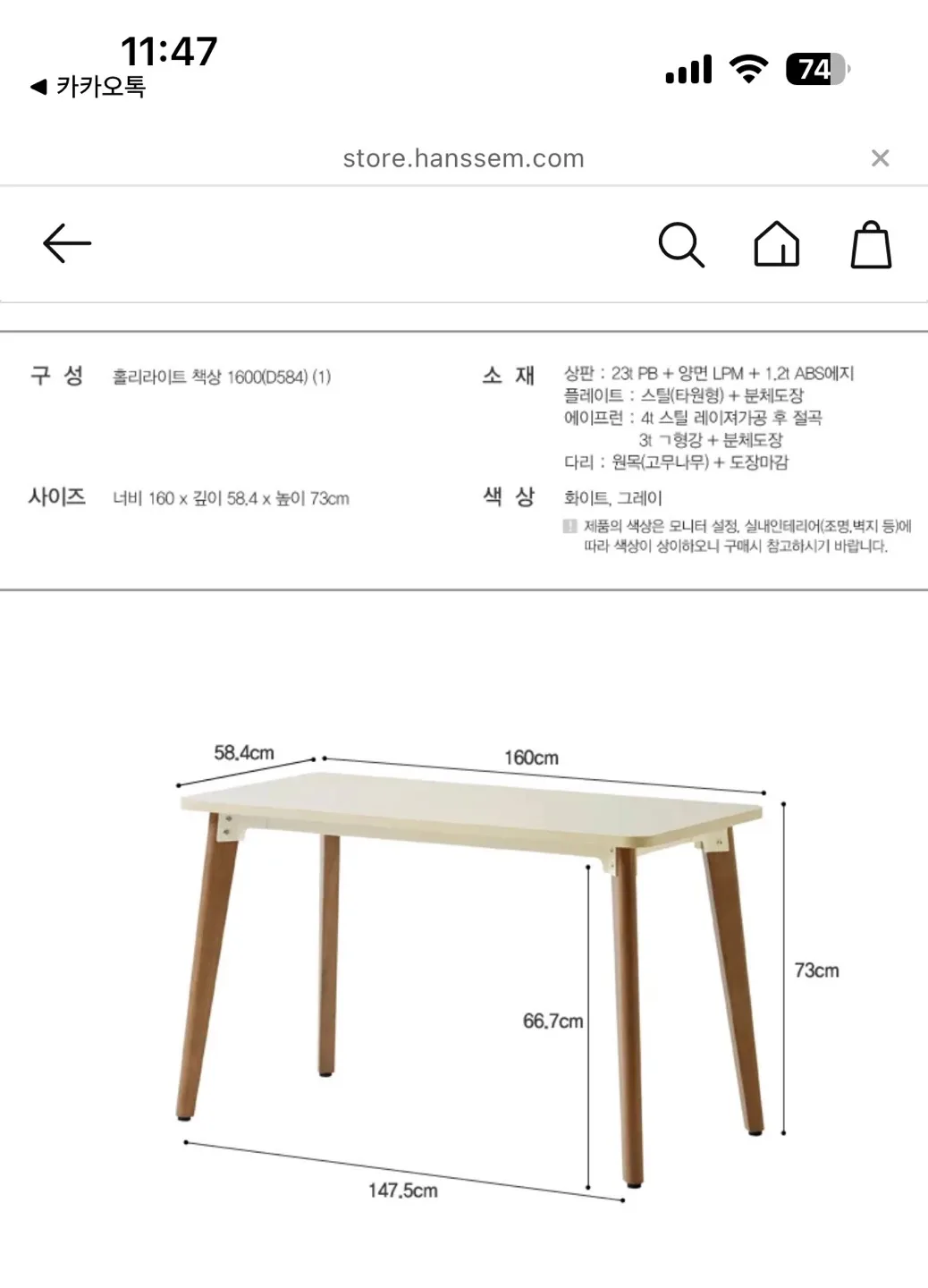Return to KakaoTalk app
Screen dimensions: 928x1288
(x=88, y=87)
